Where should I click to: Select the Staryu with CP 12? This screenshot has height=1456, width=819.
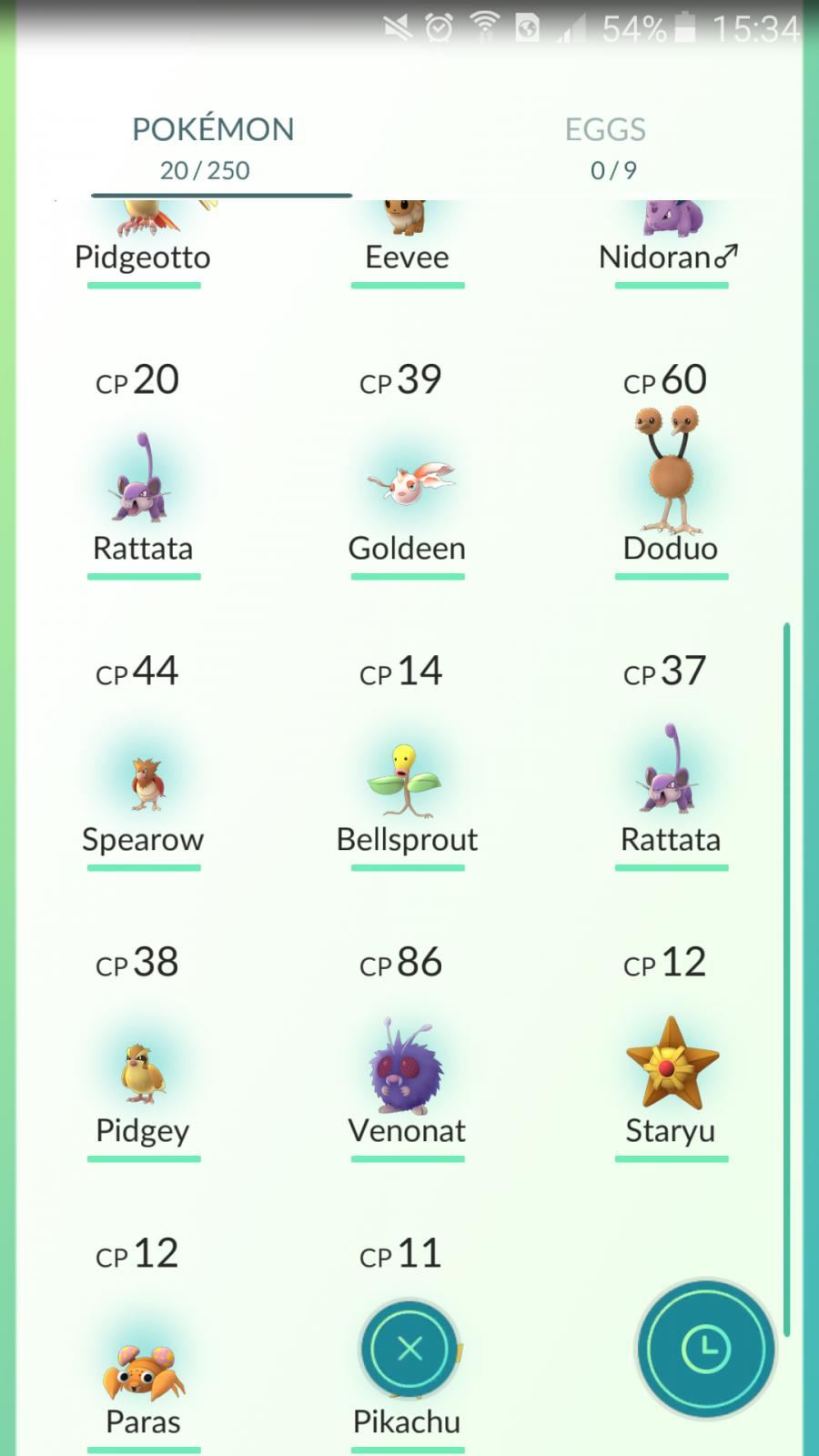pyautogui.click(x=671, y=1053)
